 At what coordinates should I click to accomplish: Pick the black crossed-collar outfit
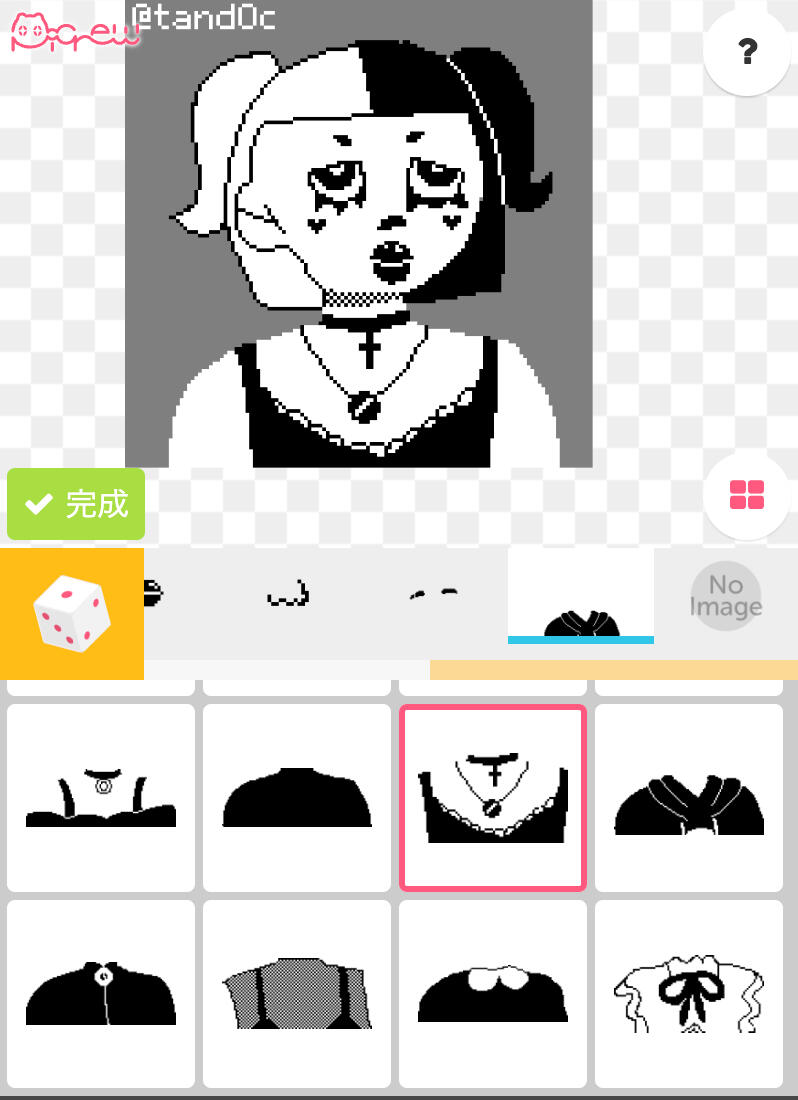[x=689, y=797]
